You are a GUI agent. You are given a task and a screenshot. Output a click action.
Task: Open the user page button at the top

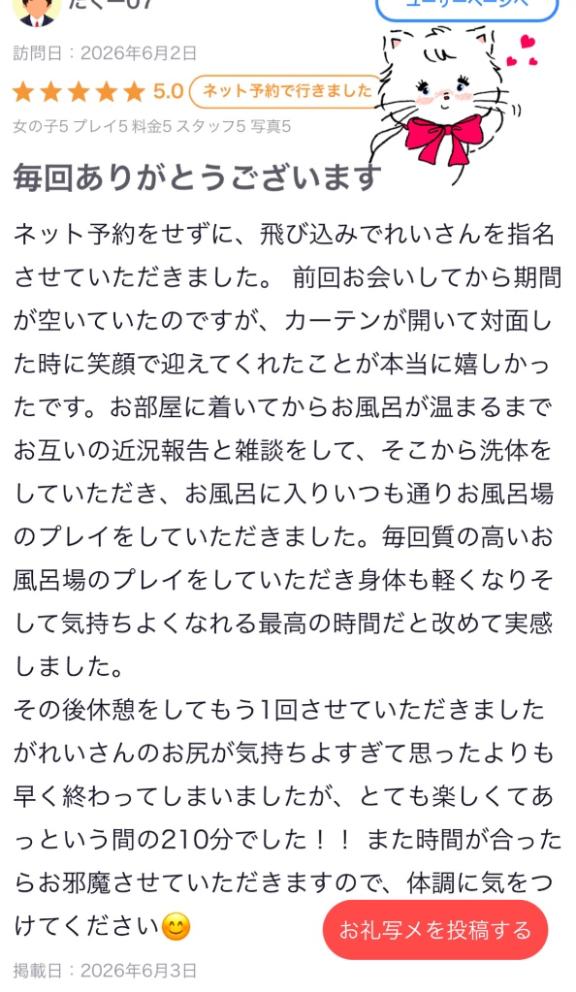click(x=467, y=6)
